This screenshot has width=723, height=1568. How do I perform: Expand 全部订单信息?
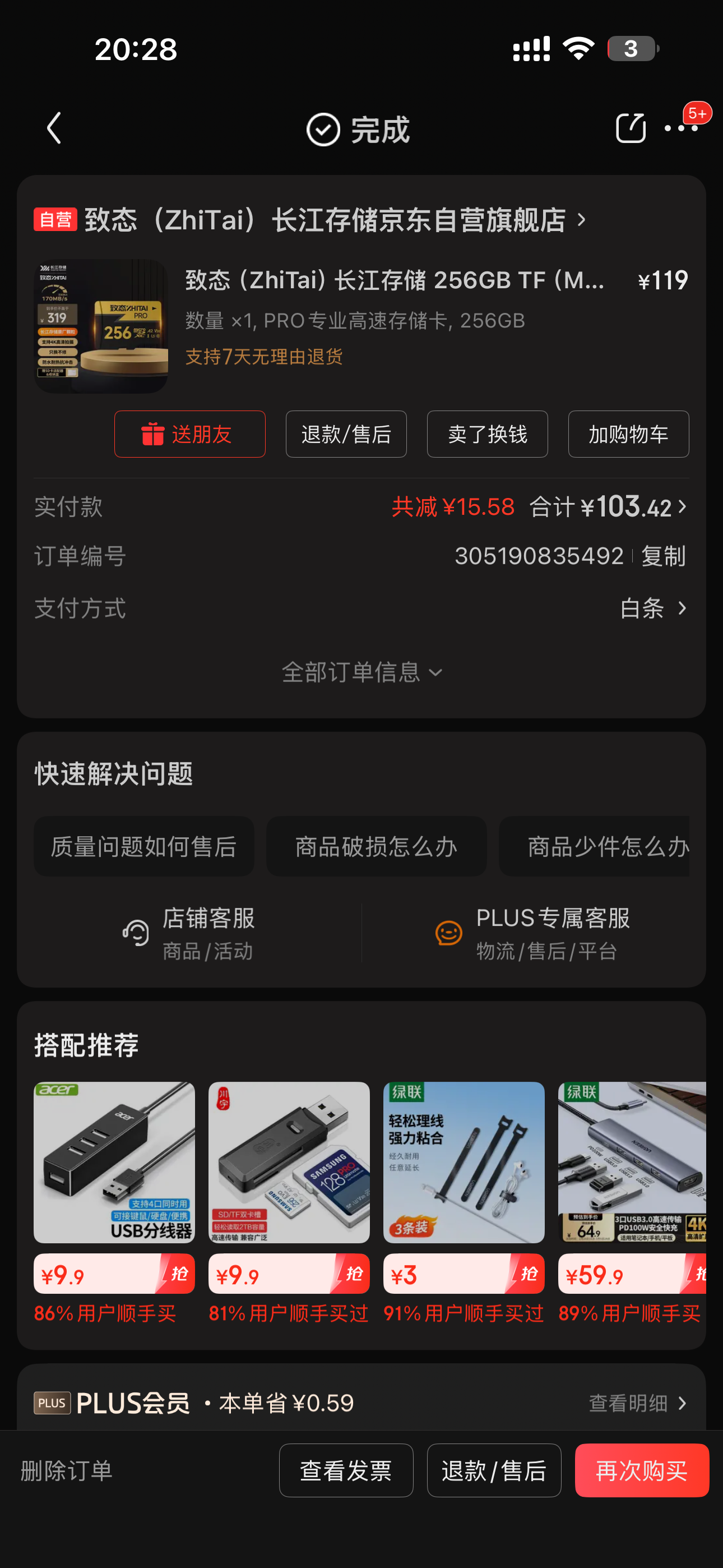click(361, 672)
